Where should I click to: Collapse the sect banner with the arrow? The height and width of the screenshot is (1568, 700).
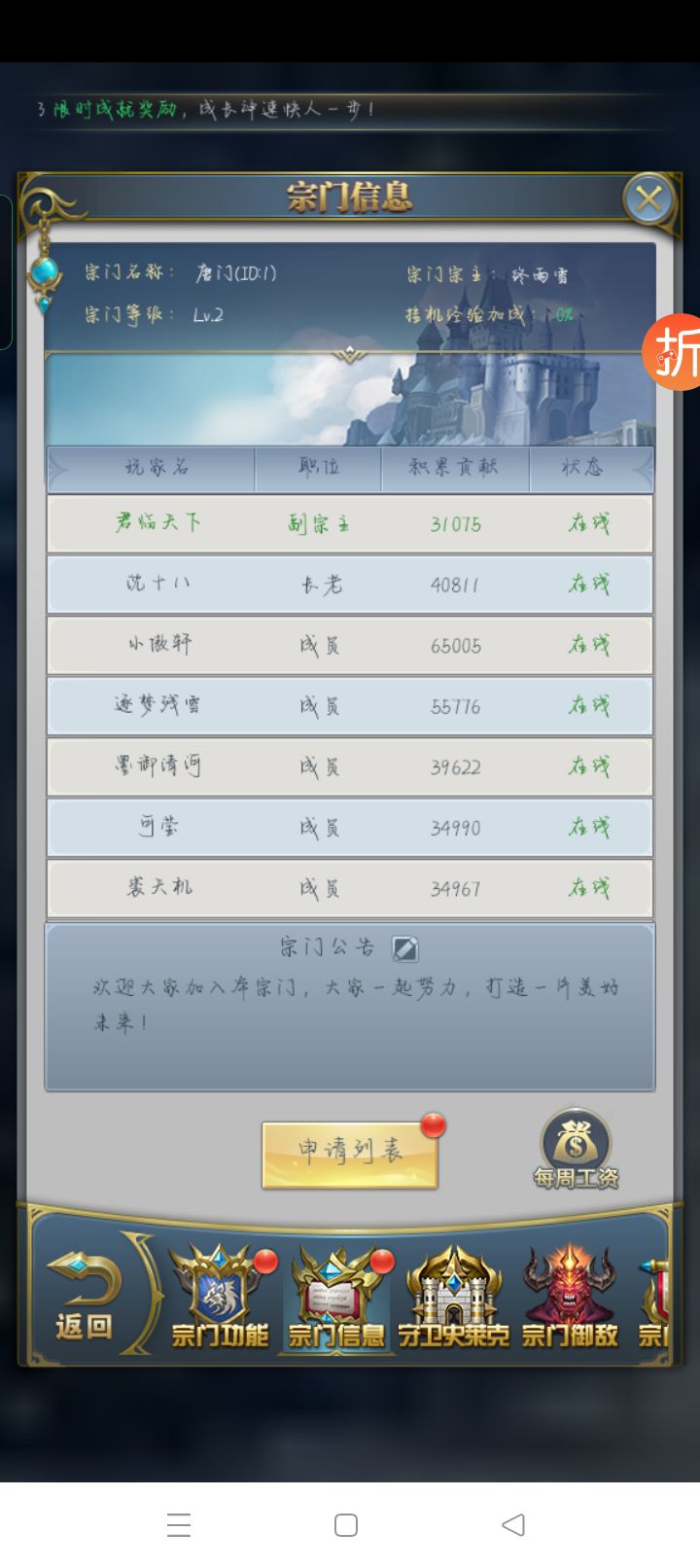click(349, 355)
